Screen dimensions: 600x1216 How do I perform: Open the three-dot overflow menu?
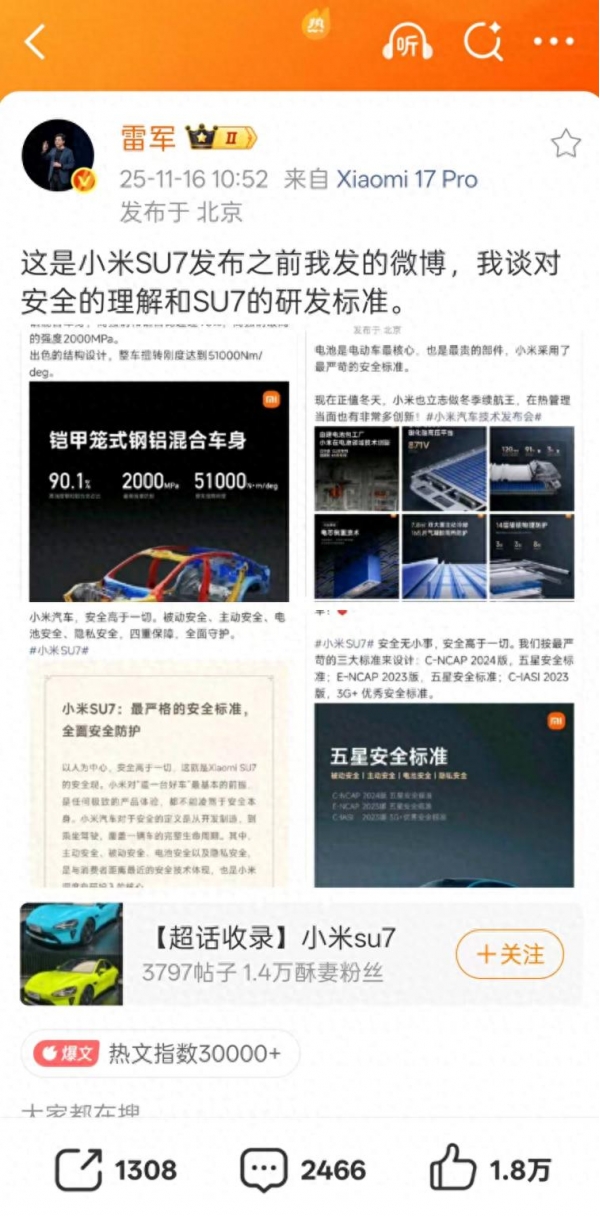[554, 42]
